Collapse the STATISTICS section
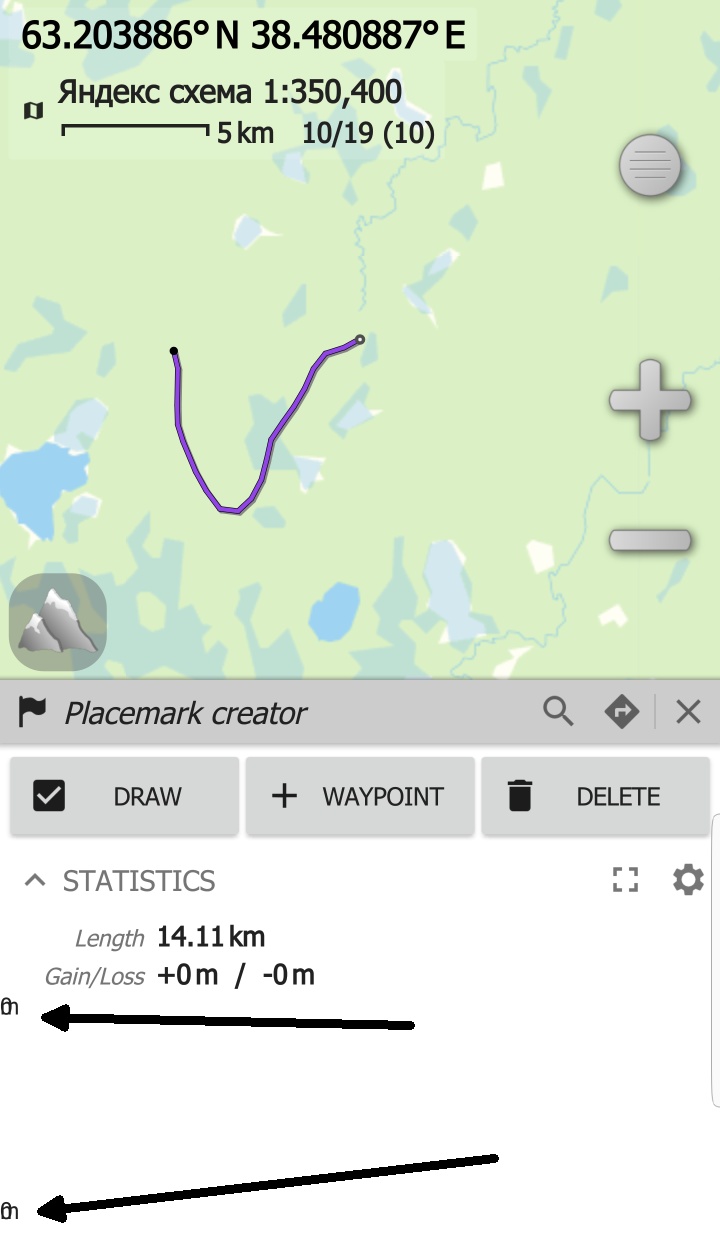Viewport: 720px width, 1237px height. point(36,881)
